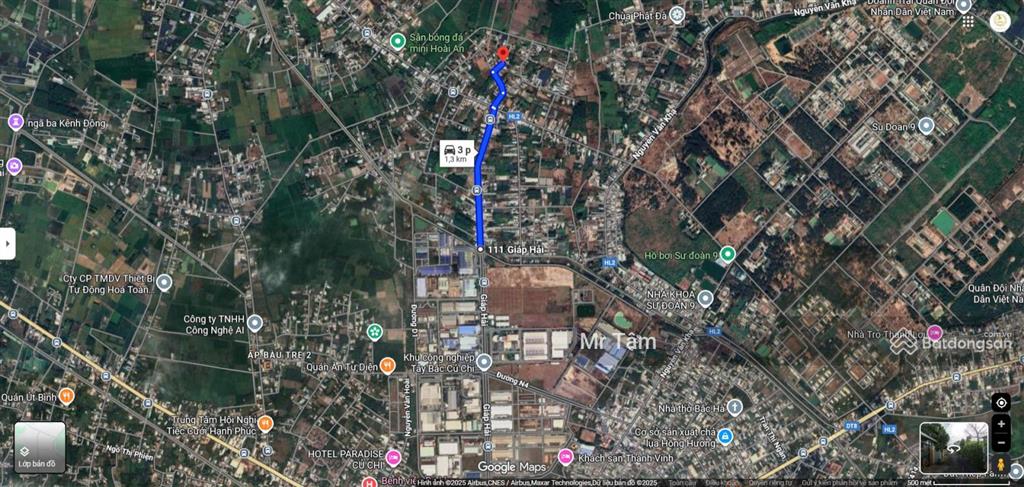
Task: Zoom in on the map
Action: pos(1001,424)
